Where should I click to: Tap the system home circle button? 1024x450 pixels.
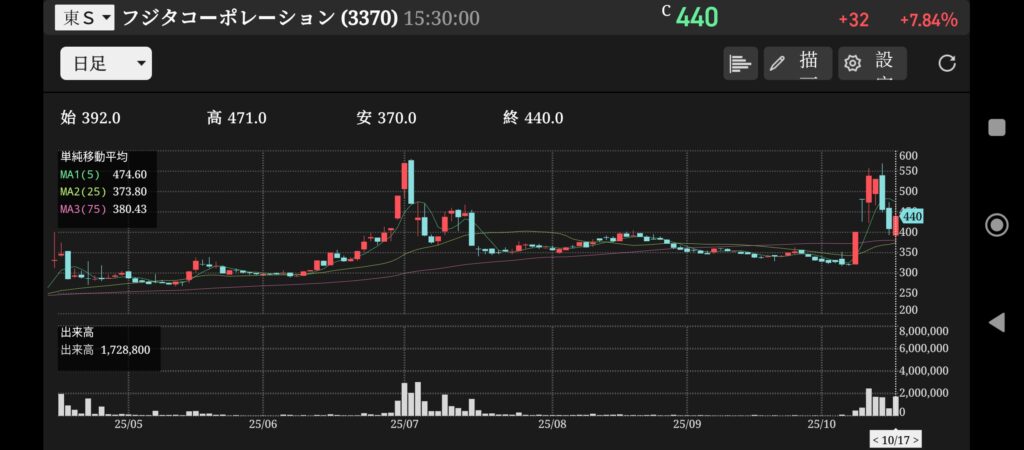[996, 224]
